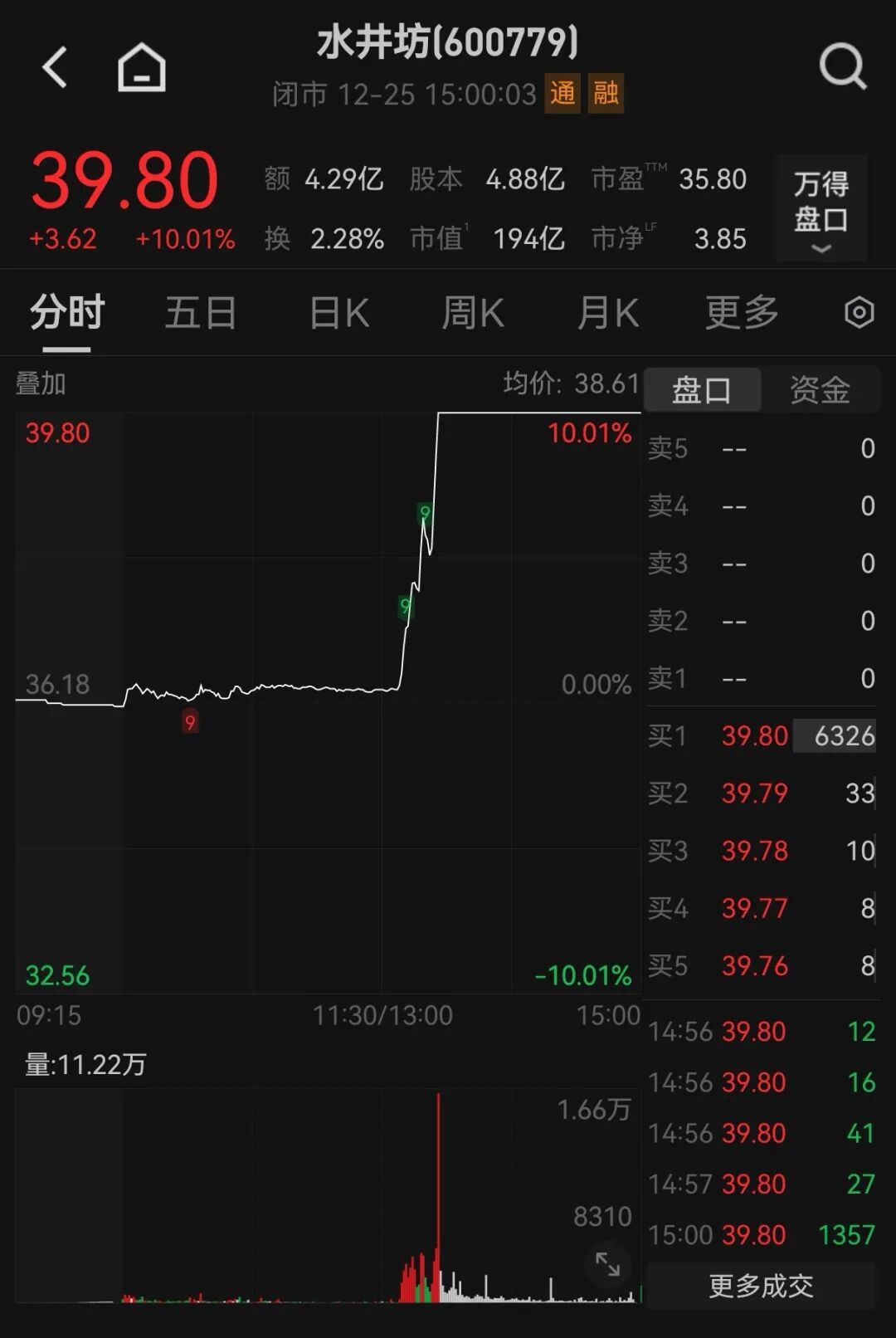Tap 叠加 to overlay a comparison
The height and width of the screenshot is (1338, 896).
pyautogui.click(x=41, y=383)
